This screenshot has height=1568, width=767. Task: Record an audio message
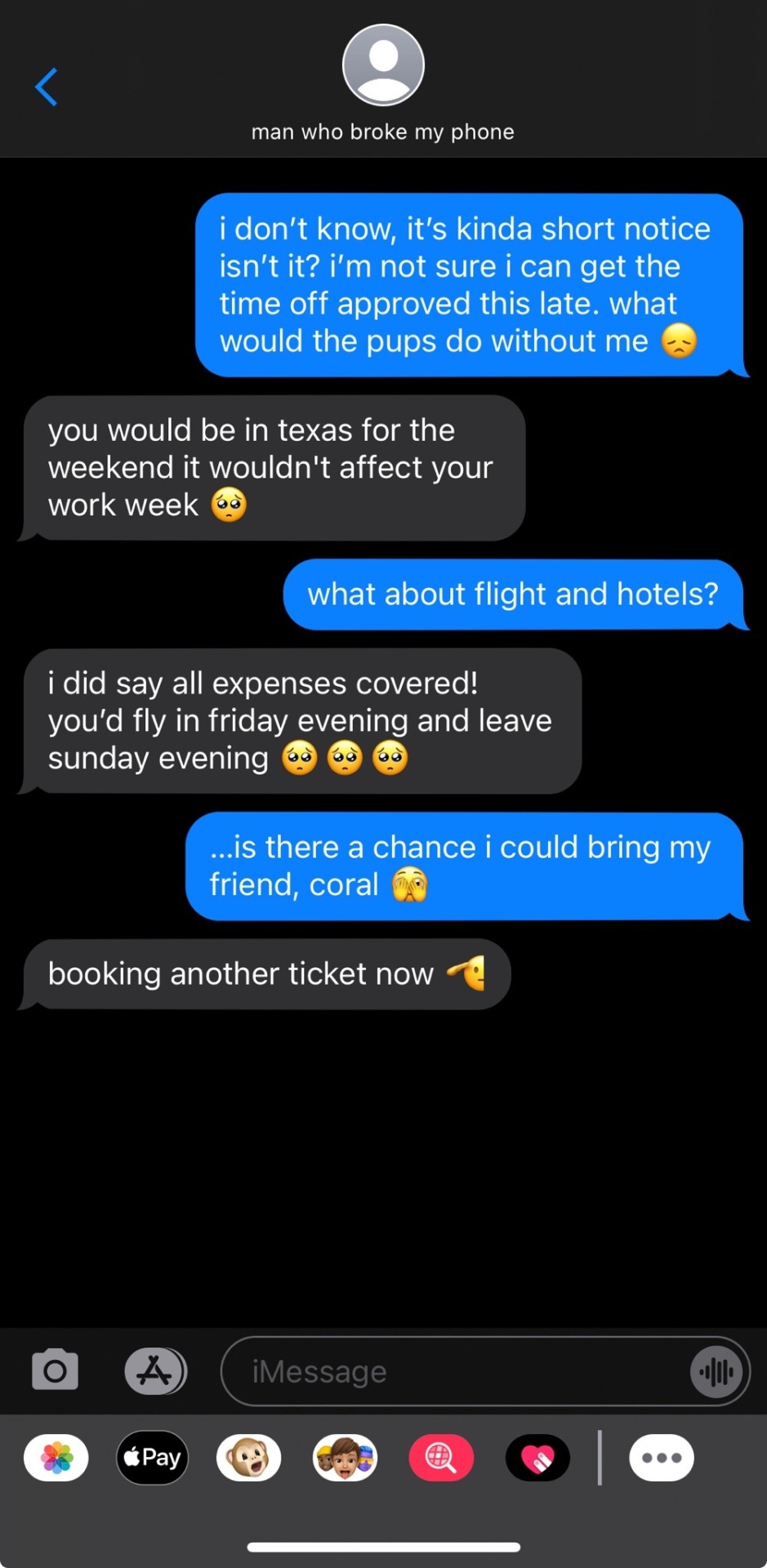(x=716, y=1372)
